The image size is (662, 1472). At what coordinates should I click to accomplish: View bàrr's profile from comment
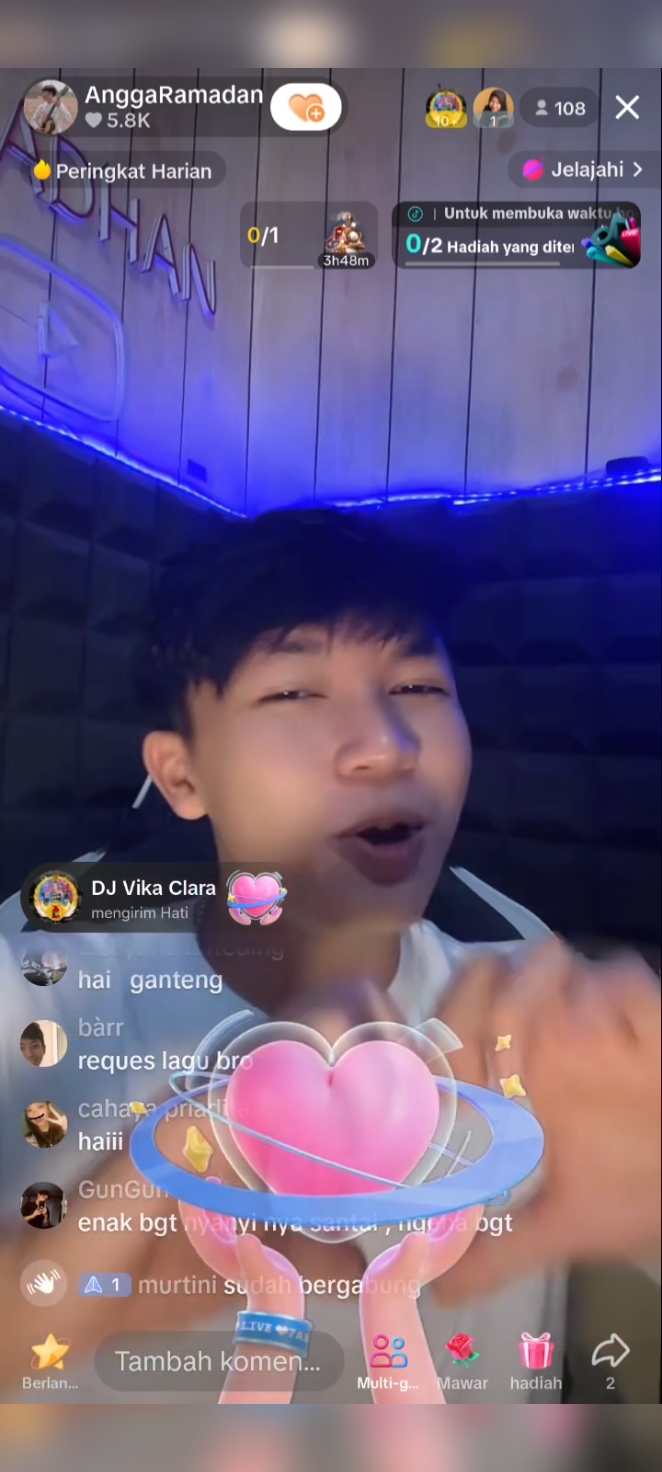43,1044
